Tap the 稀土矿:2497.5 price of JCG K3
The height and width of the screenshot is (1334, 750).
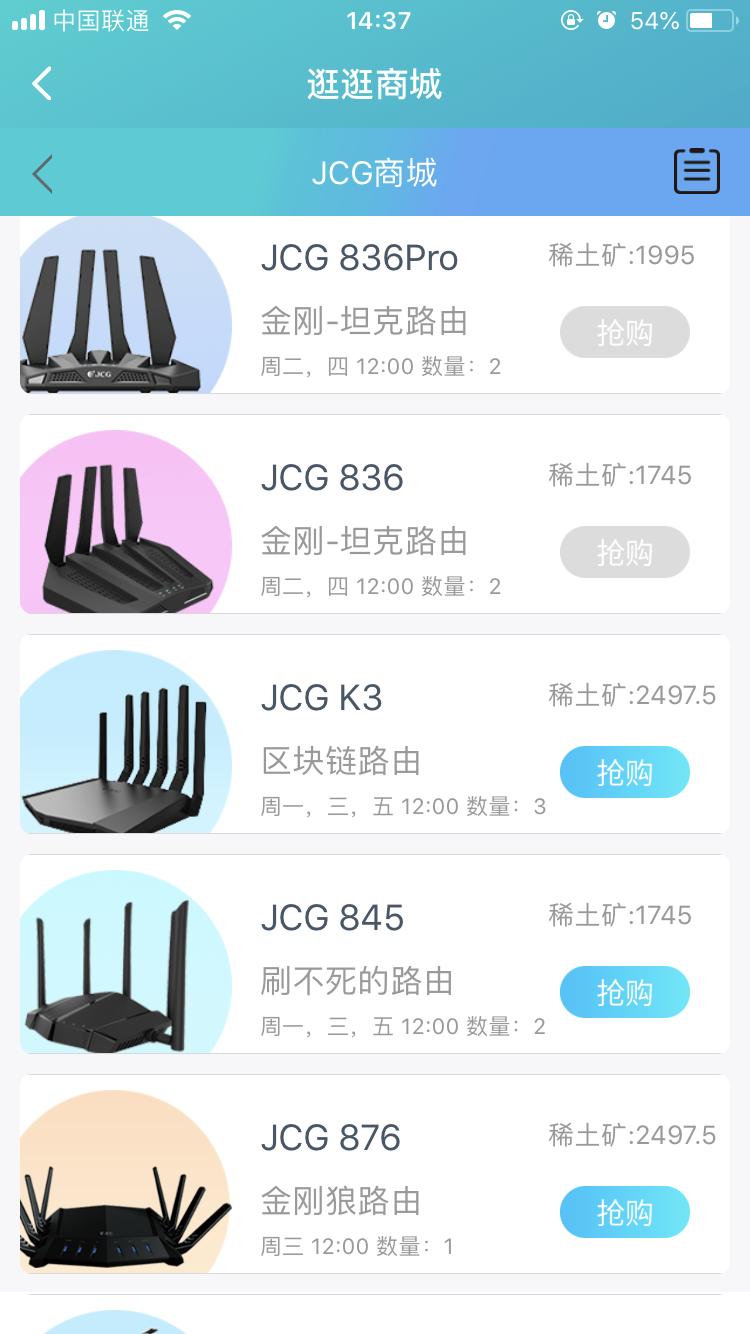point(634,694)
